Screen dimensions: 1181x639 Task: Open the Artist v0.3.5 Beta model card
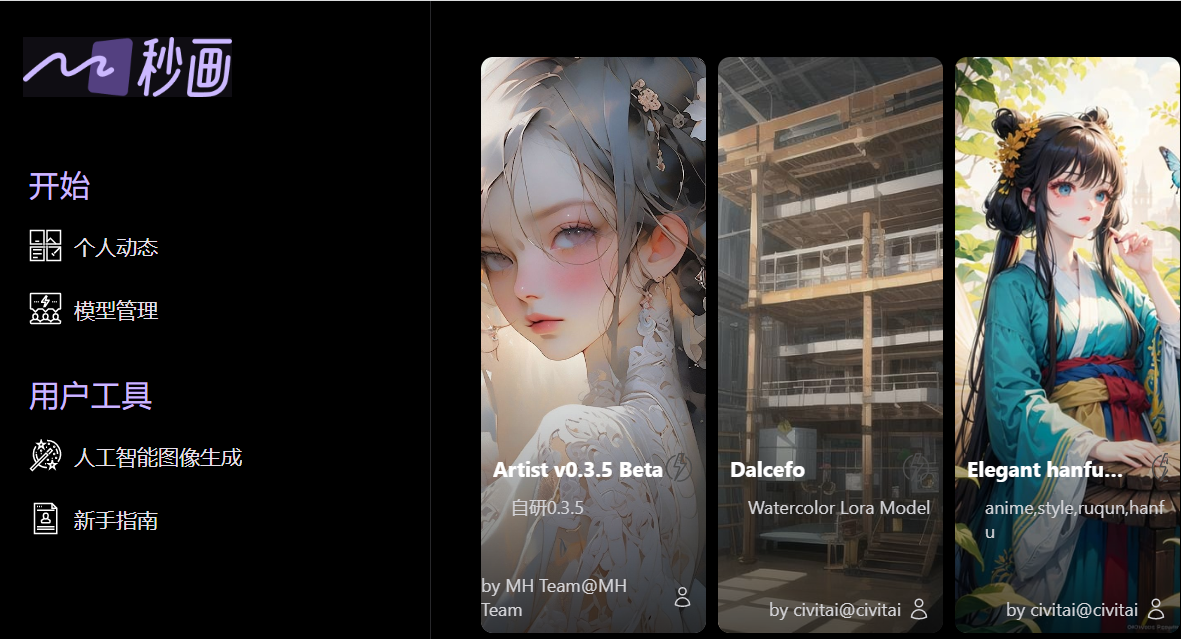578,470
